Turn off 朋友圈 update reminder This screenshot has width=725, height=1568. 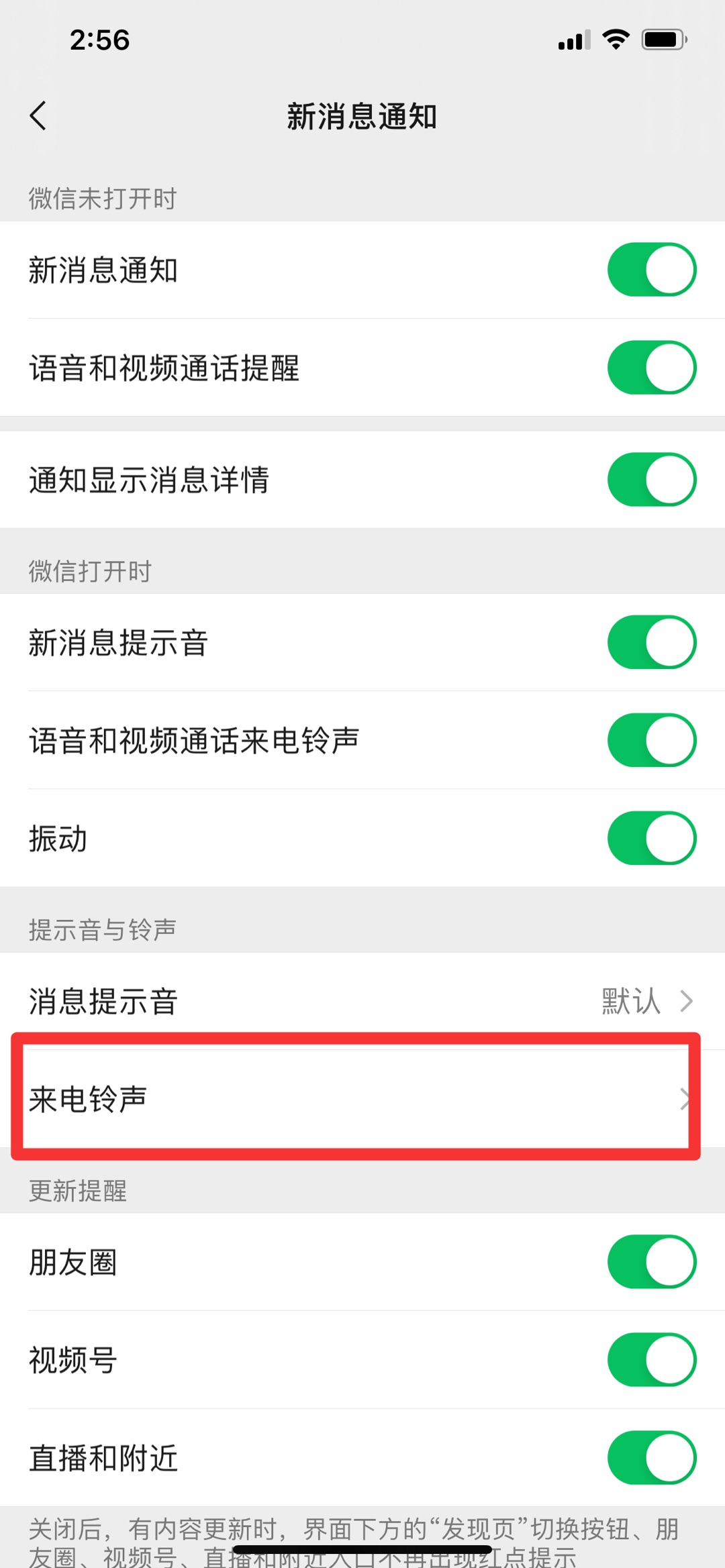coord(652,1262)
